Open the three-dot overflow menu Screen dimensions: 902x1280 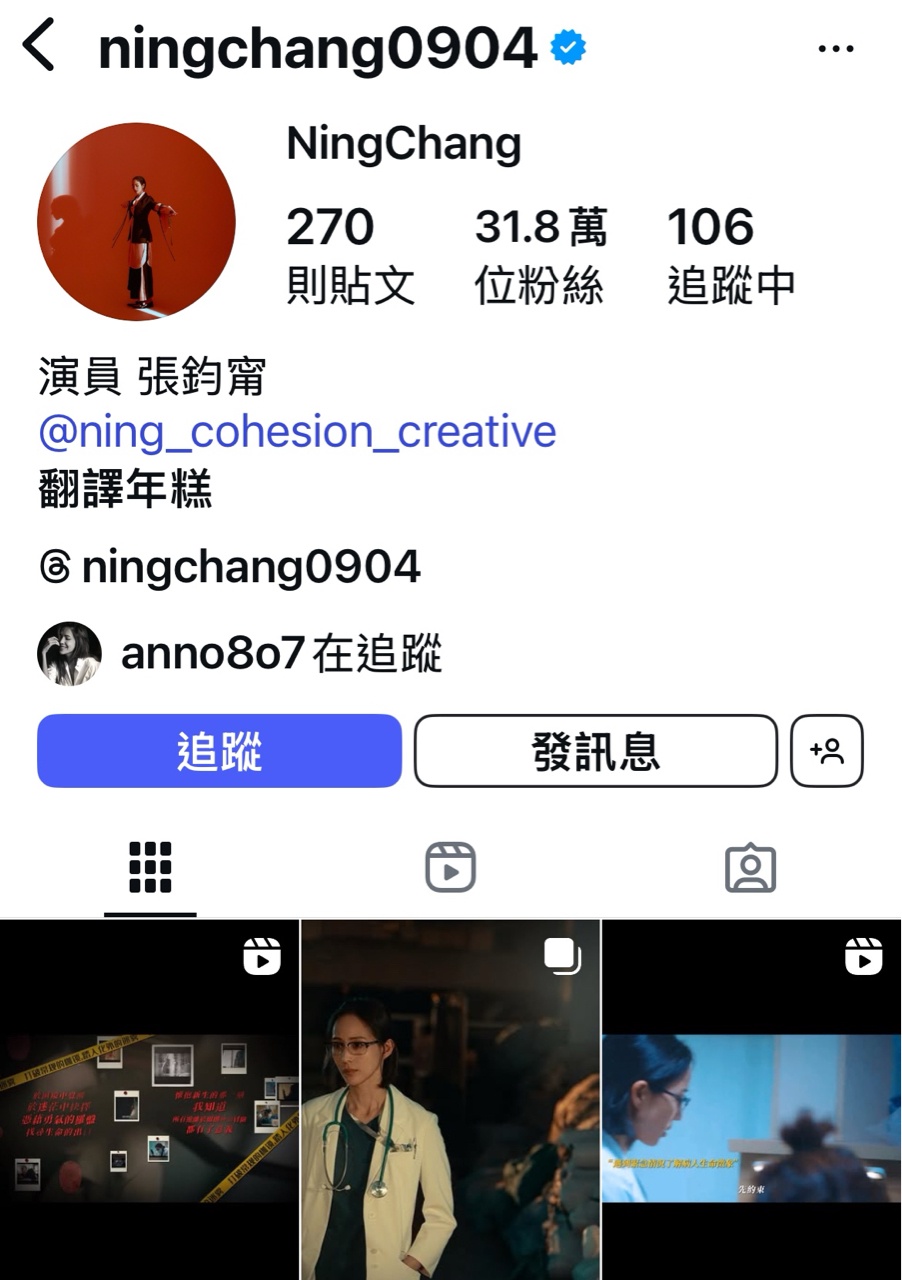click(x=835, y=49)
